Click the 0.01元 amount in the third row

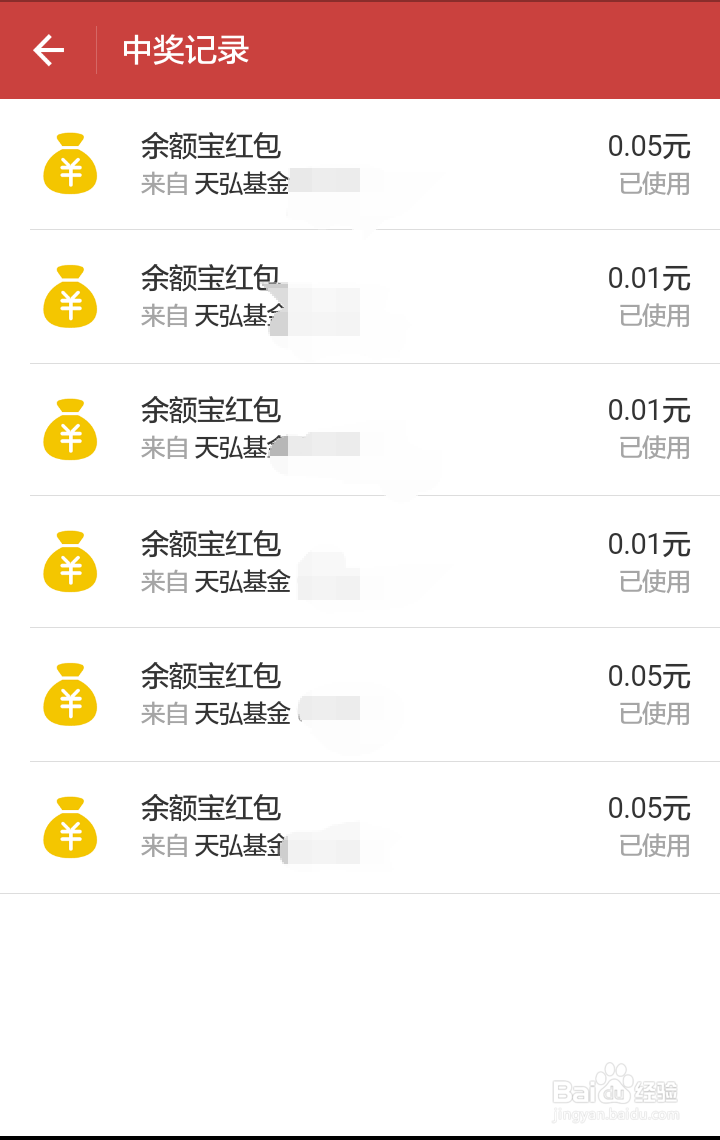650,410
